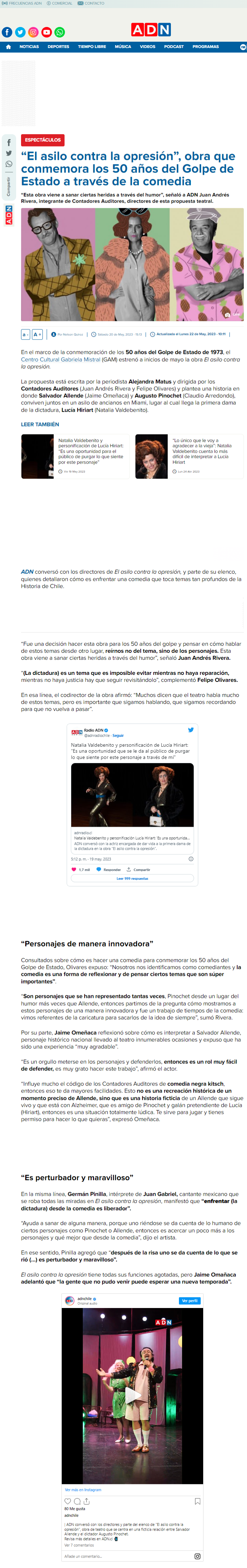This screenshot has width=247, height=1568.
Task: Open ADN's Facebook page from the header
Action: [7, 32]
